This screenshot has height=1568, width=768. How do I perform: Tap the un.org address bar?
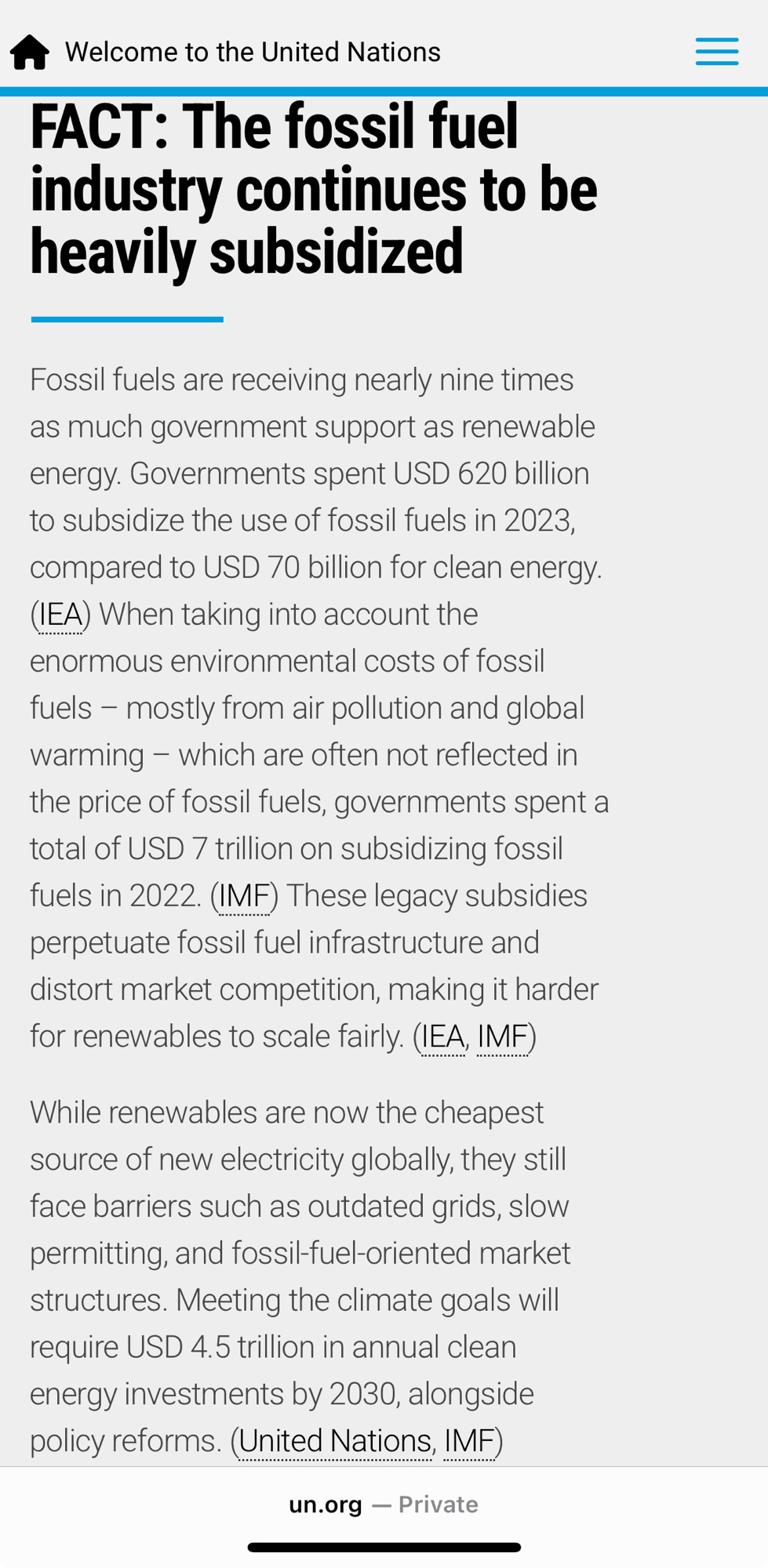click(384, 1504)
